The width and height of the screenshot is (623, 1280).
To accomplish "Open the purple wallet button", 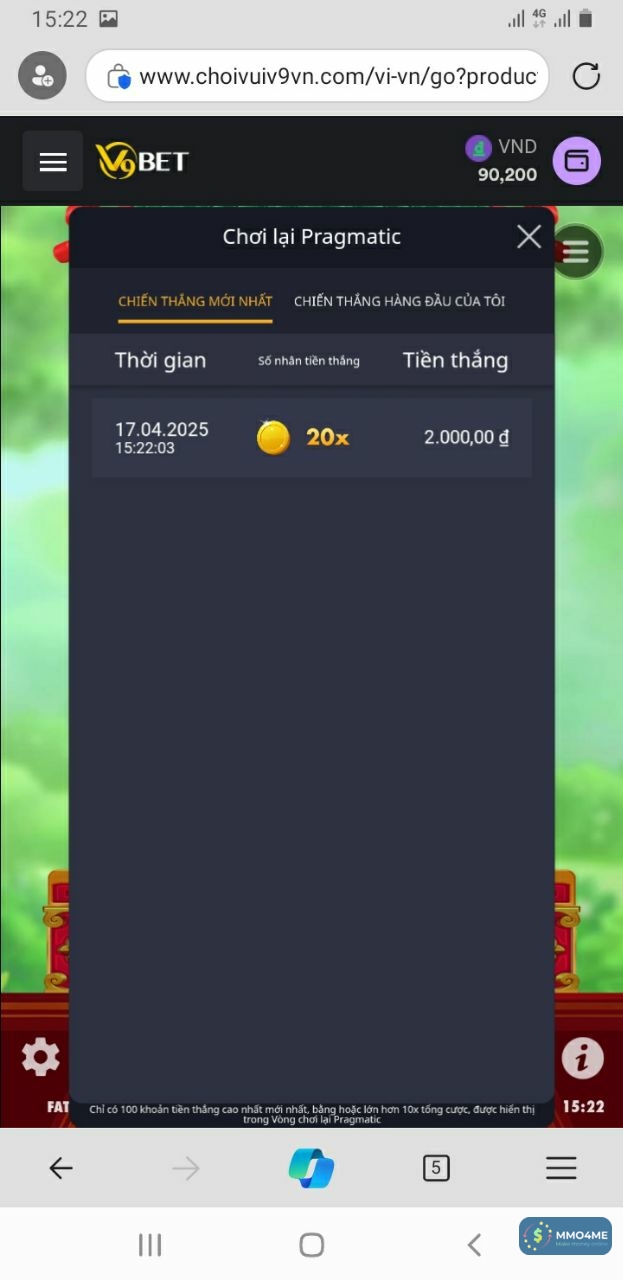I will 577,161.
